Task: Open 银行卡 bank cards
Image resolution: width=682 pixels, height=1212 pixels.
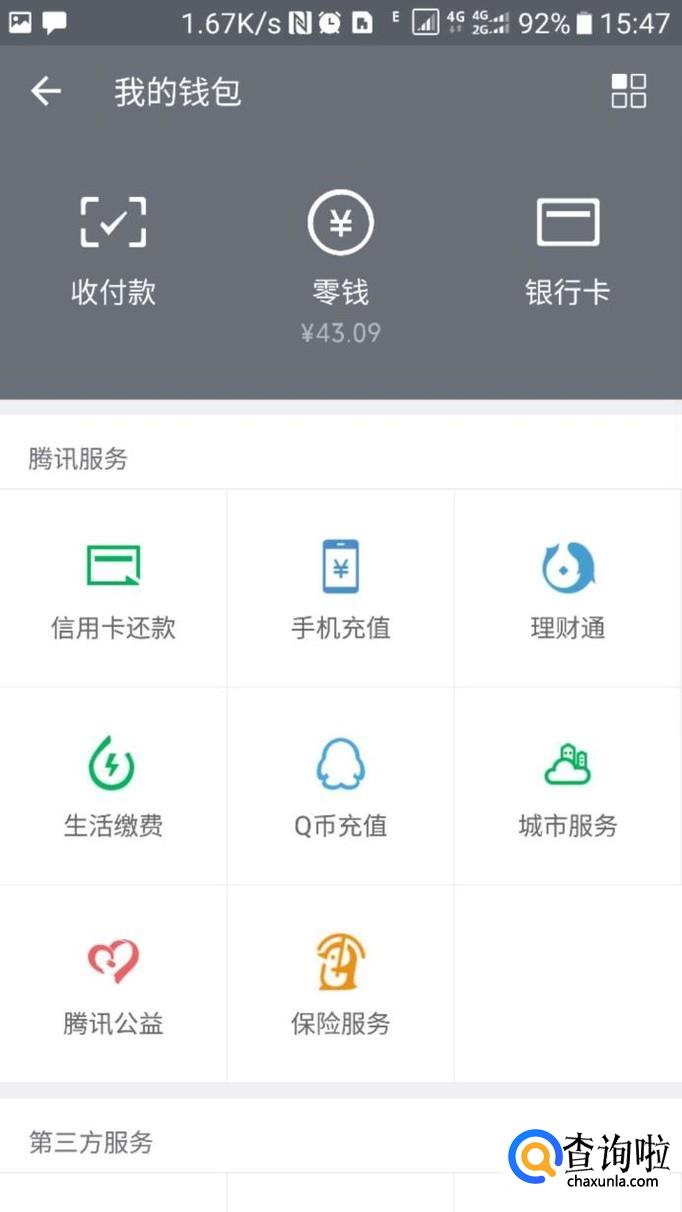Action: 567,250
